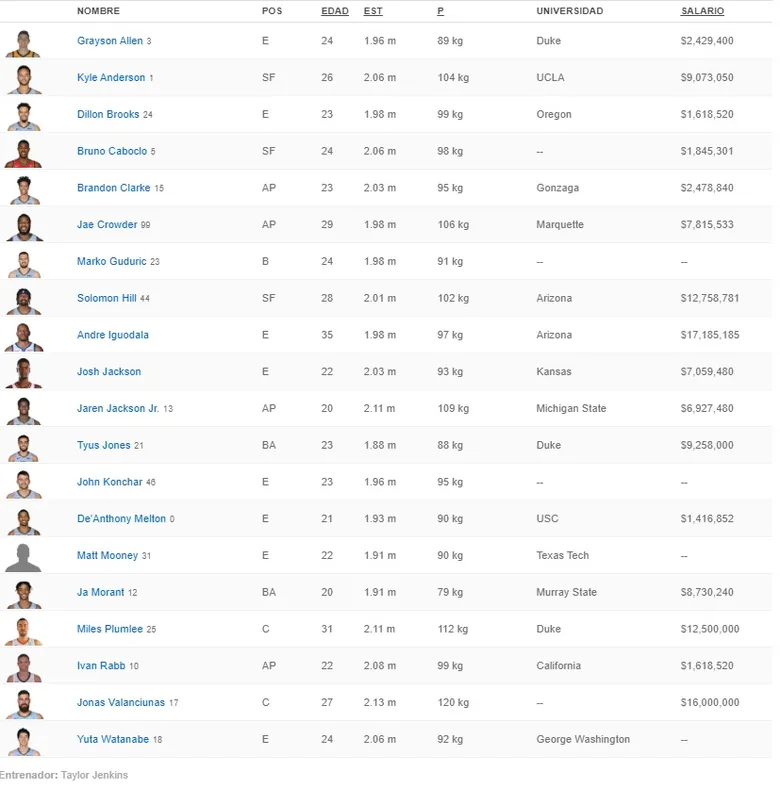Sort roster by SALARIO column

pyautogui.click(x=702, y=11)
